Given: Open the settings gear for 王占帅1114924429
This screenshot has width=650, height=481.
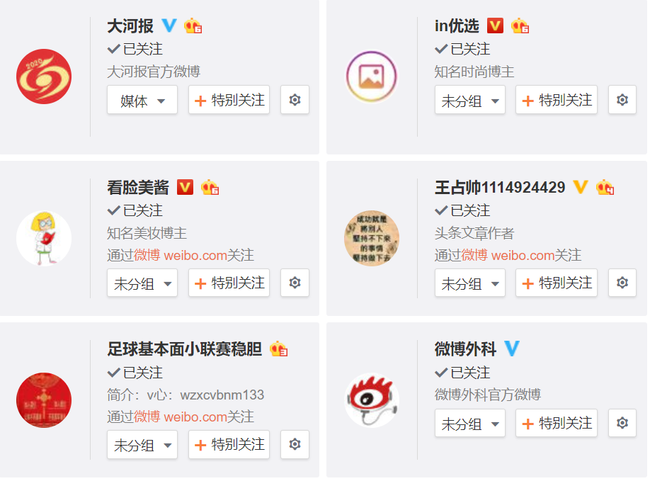Looking at the screenshot, I should click(622, 283).
